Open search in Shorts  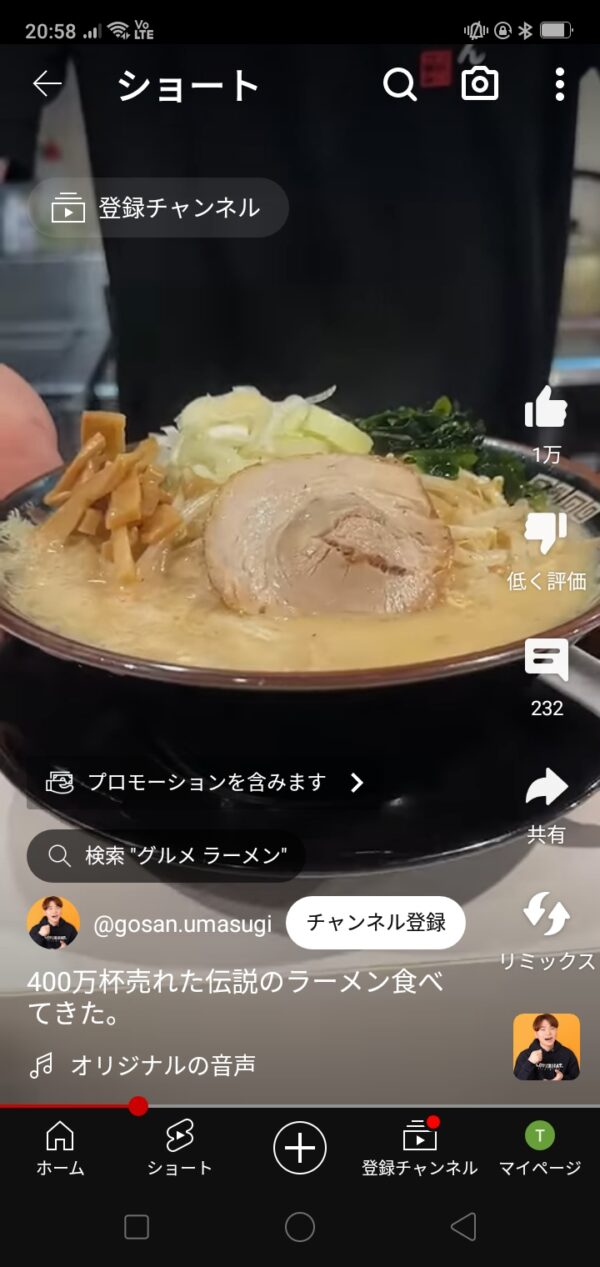coord(399,85)
